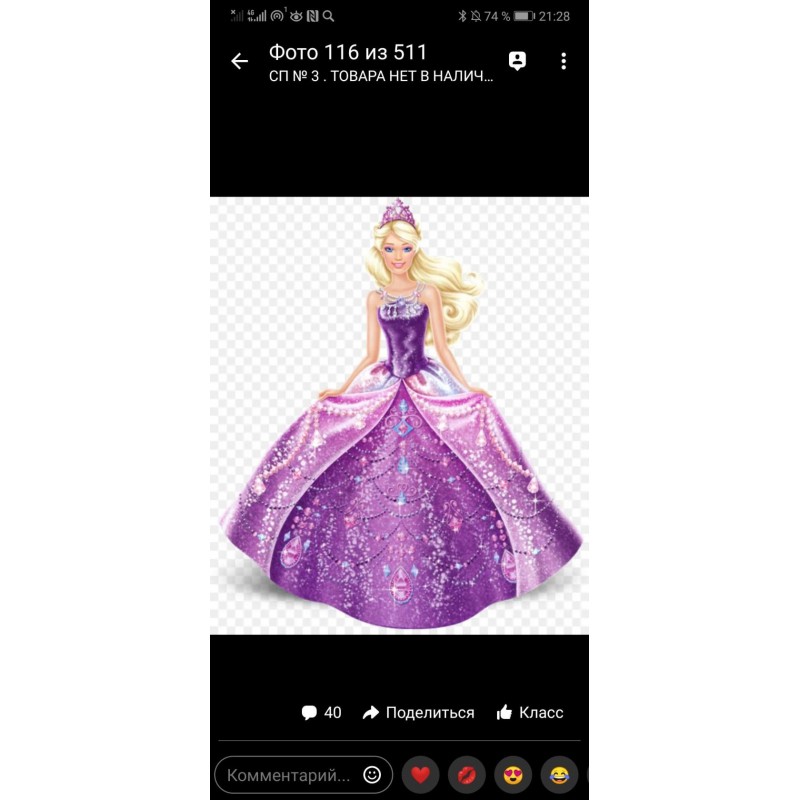Focus the Комментарий input field

coord(288,775)
